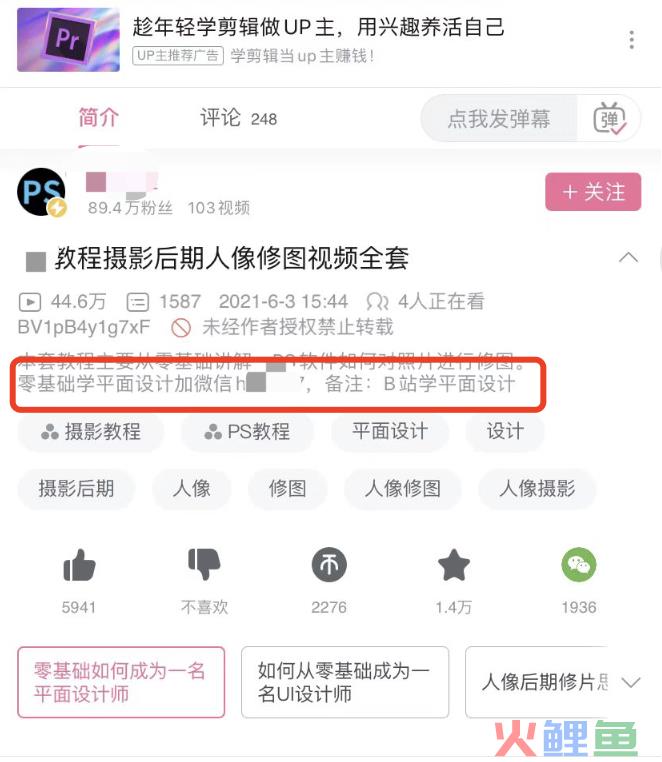The image size is (662, 762).
Task: Give coins to this video
Action: click(x=329, y=567)
